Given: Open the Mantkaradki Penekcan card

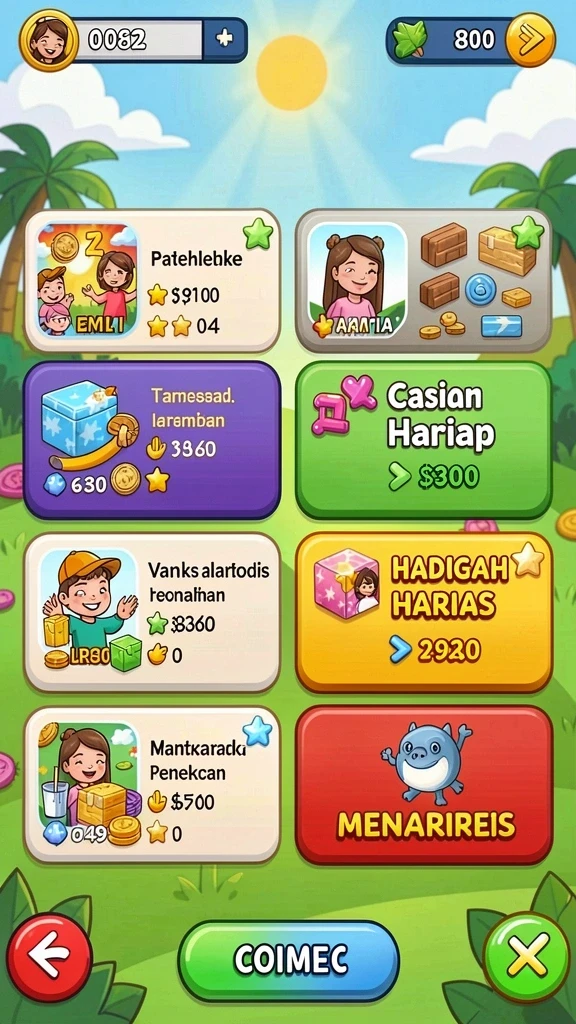Looking at the screenshot, I should click(x=152, y=784).
